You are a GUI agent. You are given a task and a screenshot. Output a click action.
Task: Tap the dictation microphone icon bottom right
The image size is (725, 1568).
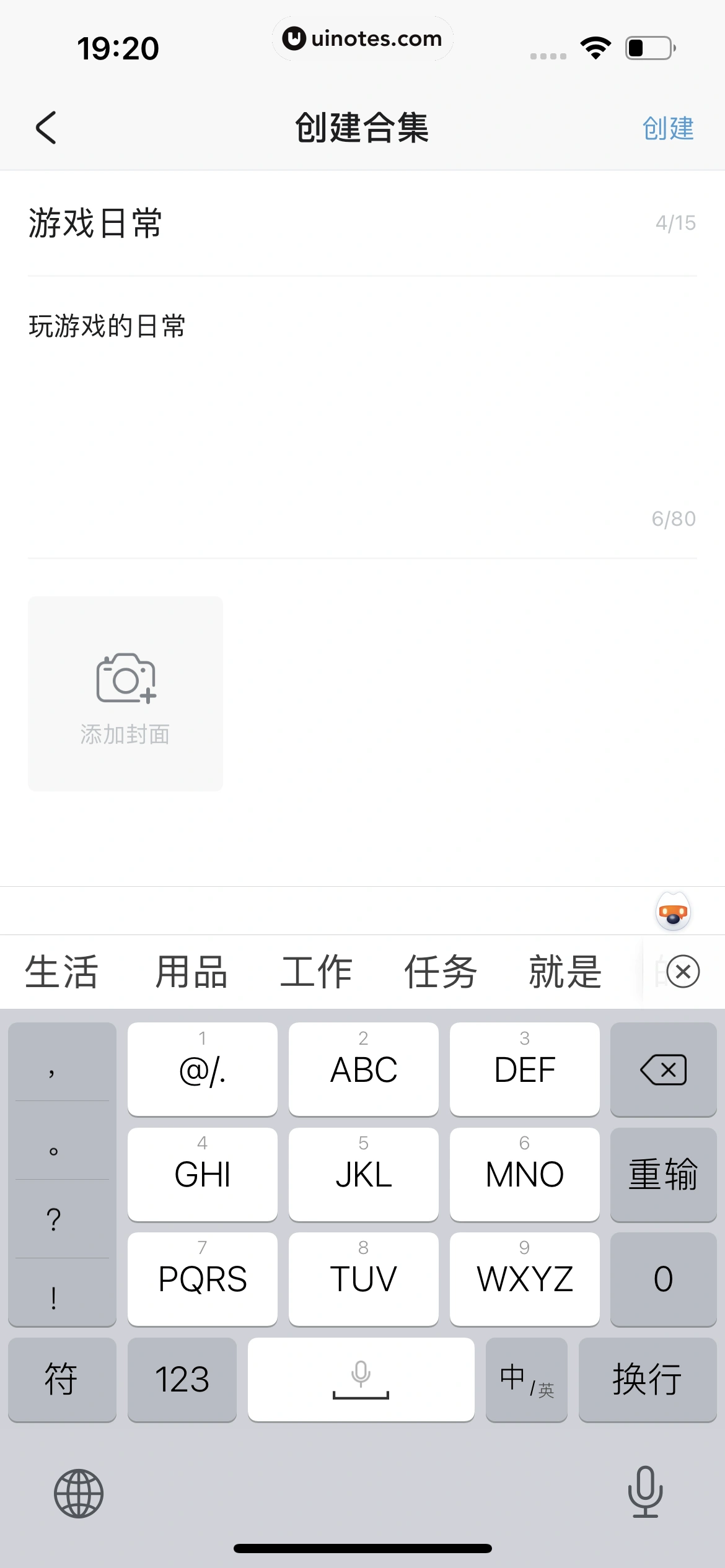pos(645,1493)
